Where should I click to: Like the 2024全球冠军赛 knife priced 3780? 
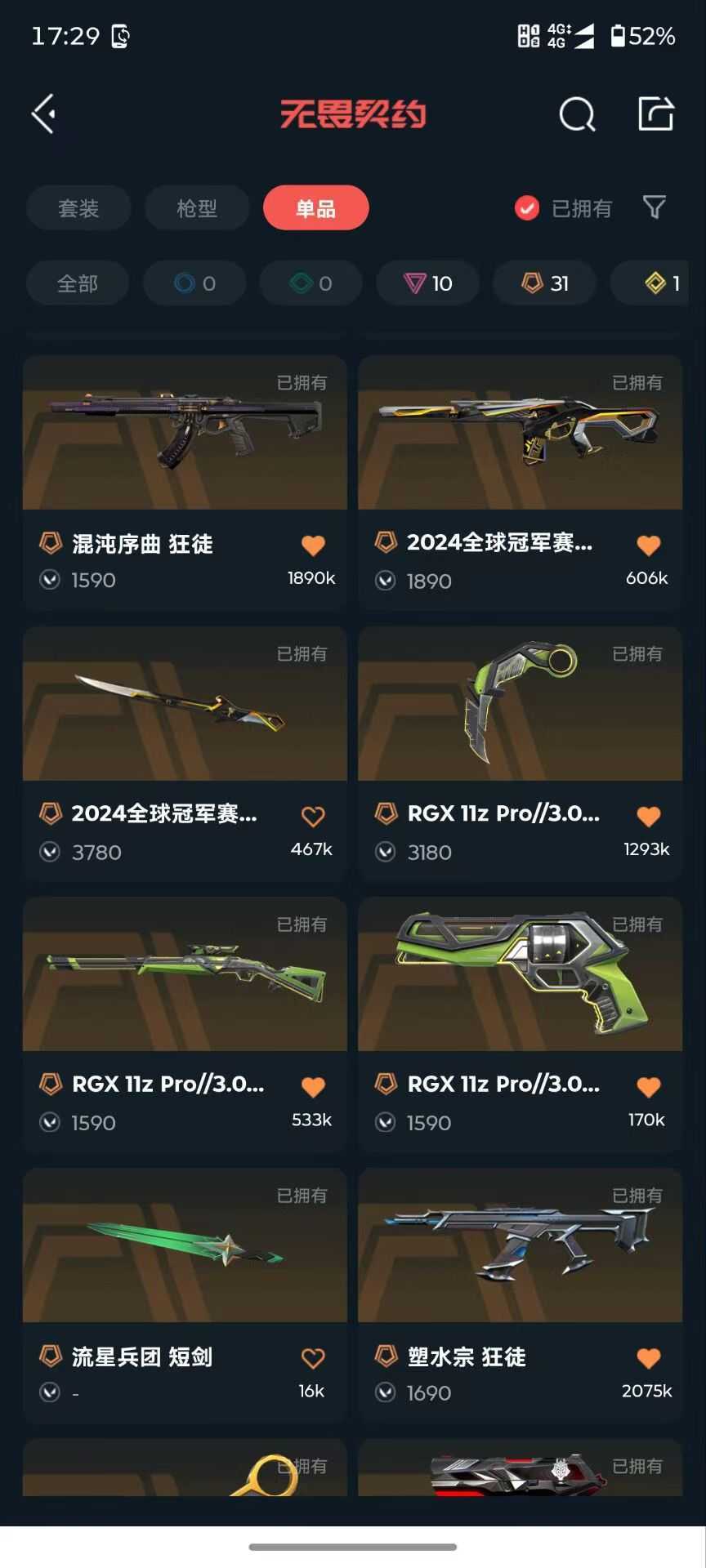(x=313, y=816)
